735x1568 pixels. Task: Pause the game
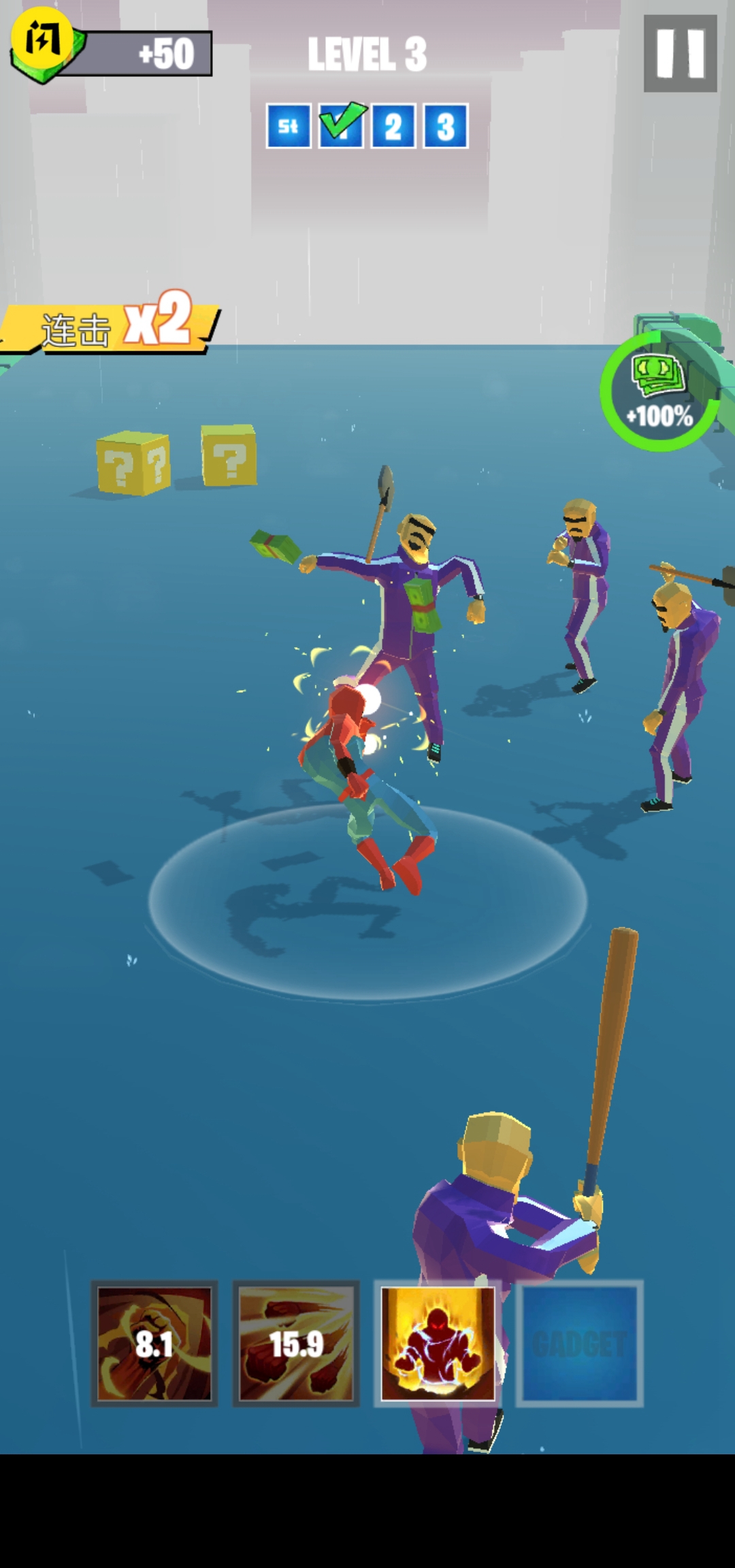click(680, 53)
